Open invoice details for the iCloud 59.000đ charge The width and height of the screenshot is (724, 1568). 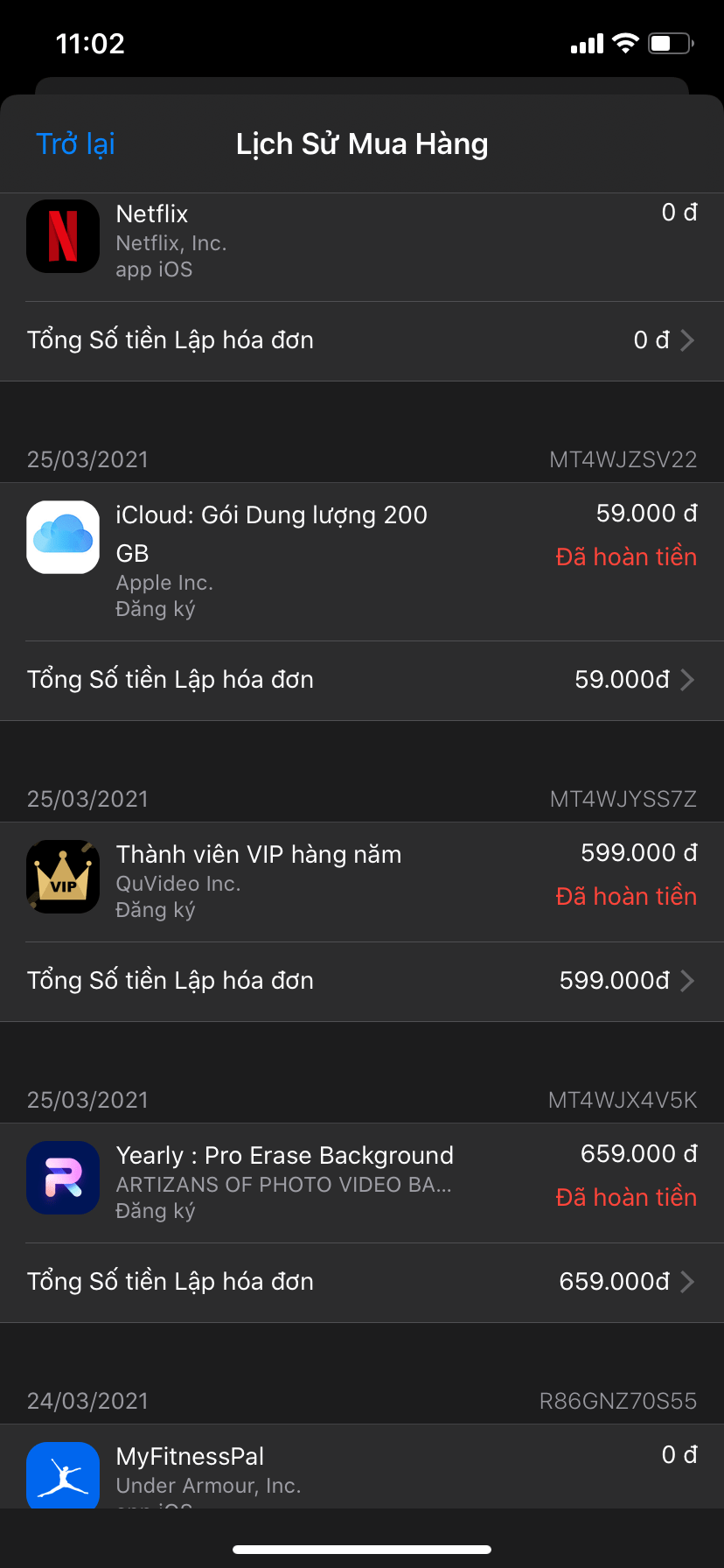[686, 680]
